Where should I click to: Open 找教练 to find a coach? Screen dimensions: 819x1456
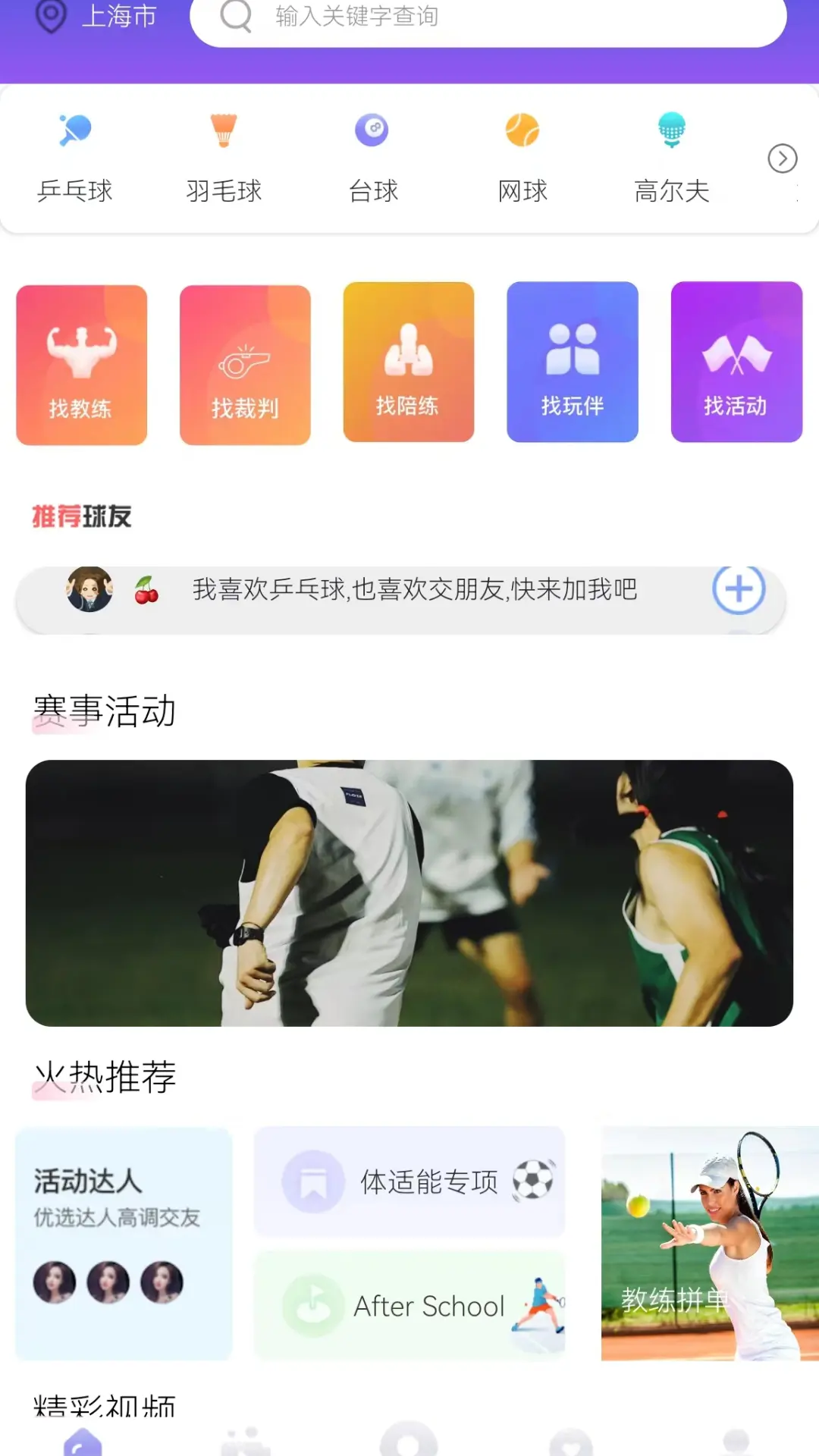click(x=82, y=365)
